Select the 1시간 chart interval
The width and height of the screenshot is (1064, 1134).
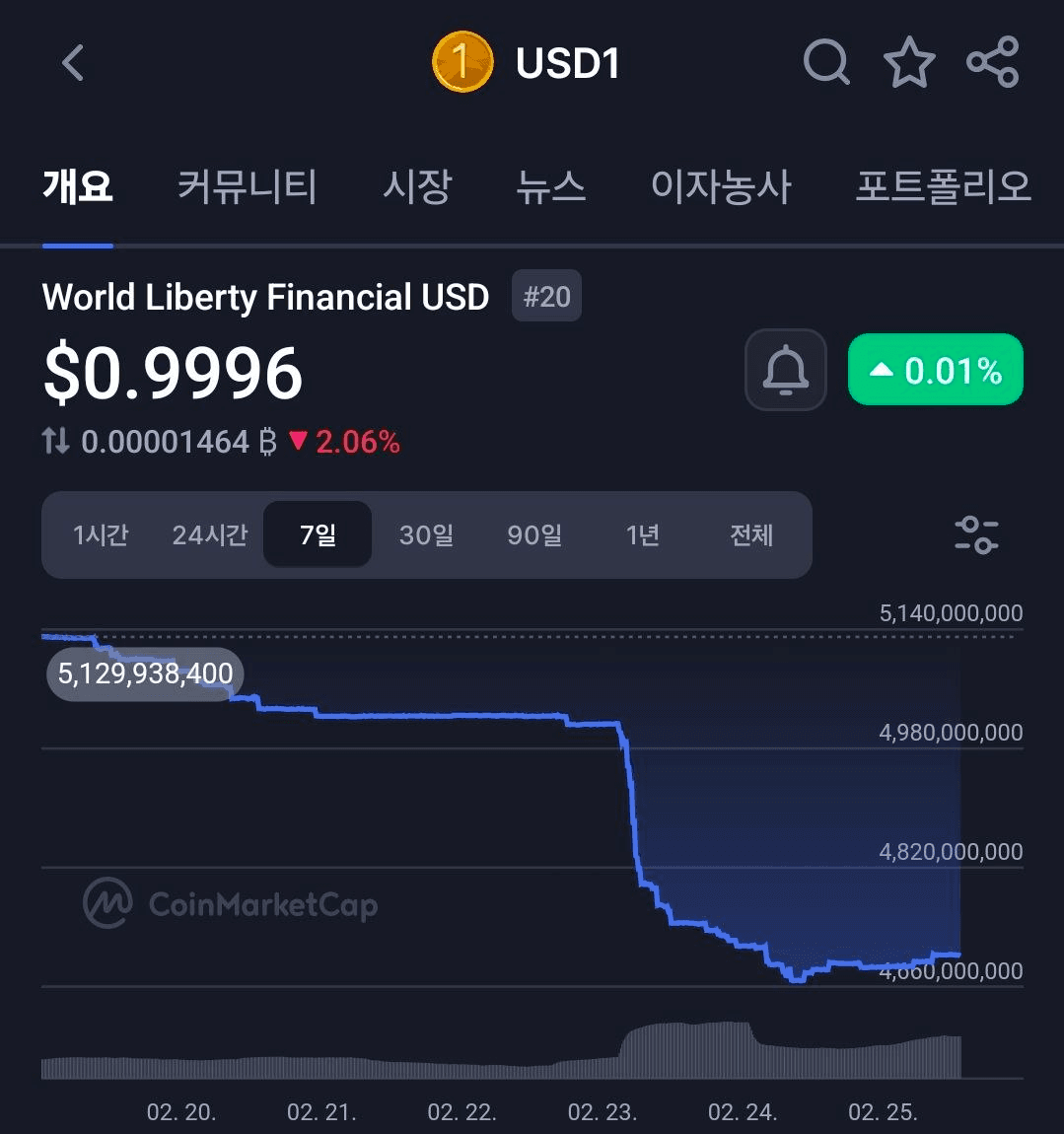click(x=100, y=534)
